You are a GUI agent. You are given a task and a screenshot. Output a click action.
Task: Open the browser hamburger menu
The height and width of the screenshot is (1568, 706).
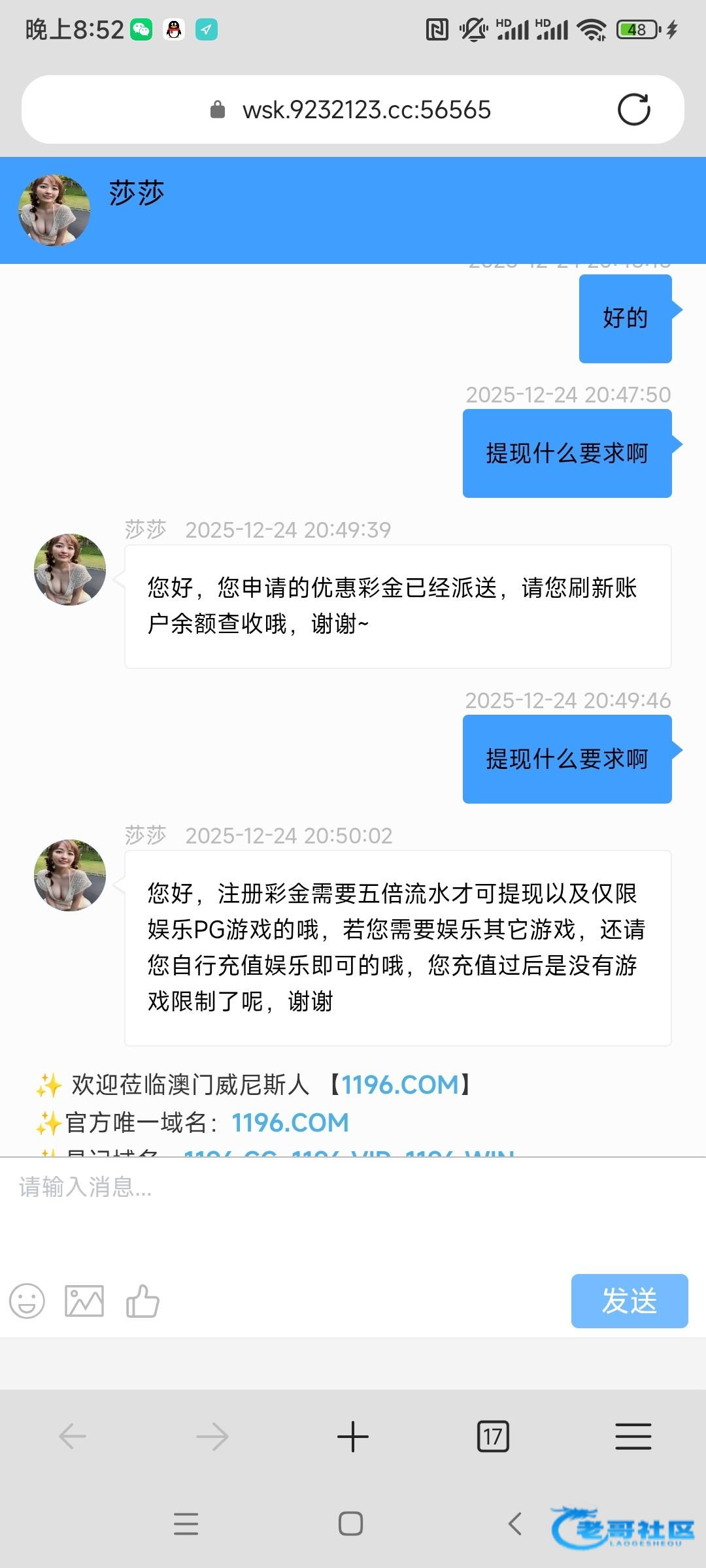[x=633, y=1437]
